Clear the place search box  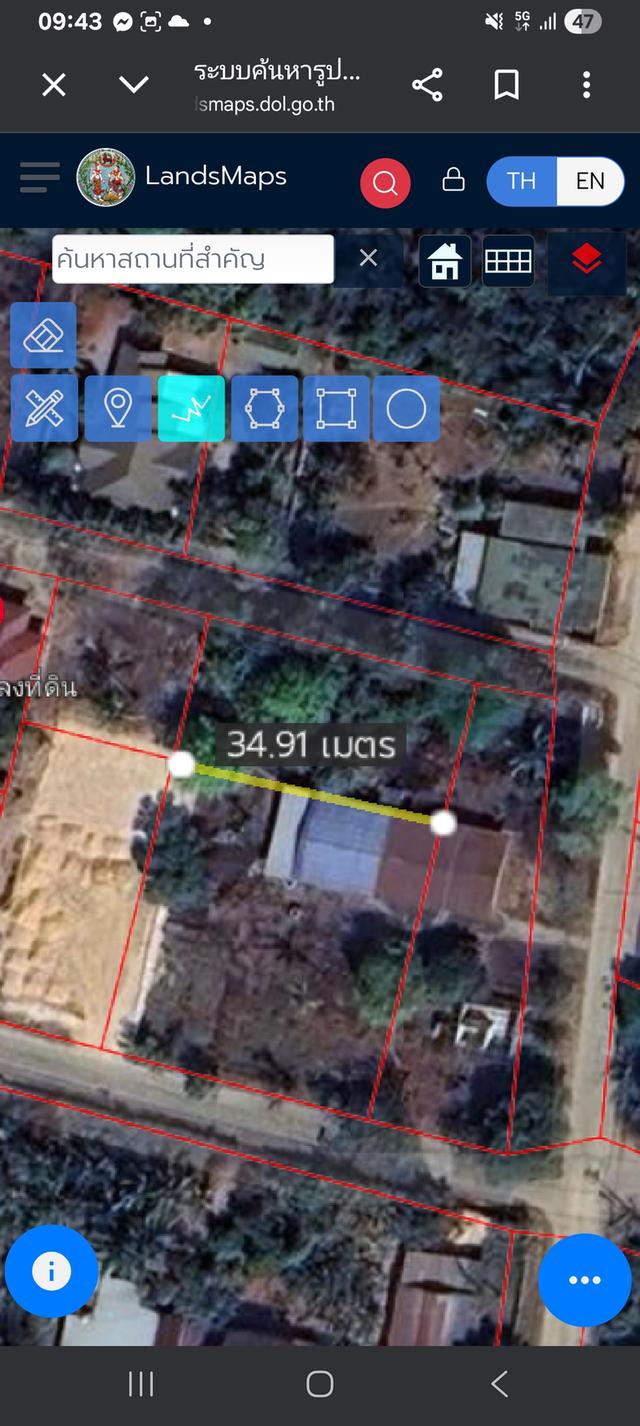[x=368, y=259]
